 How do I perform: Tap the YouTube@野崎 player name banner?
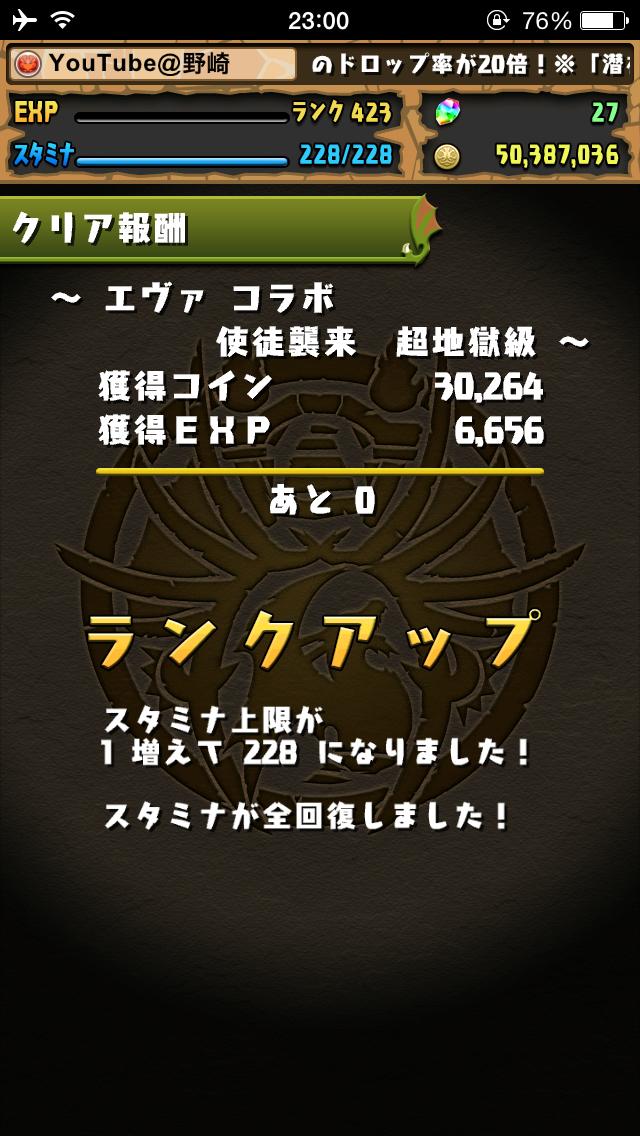coord(152,65)
